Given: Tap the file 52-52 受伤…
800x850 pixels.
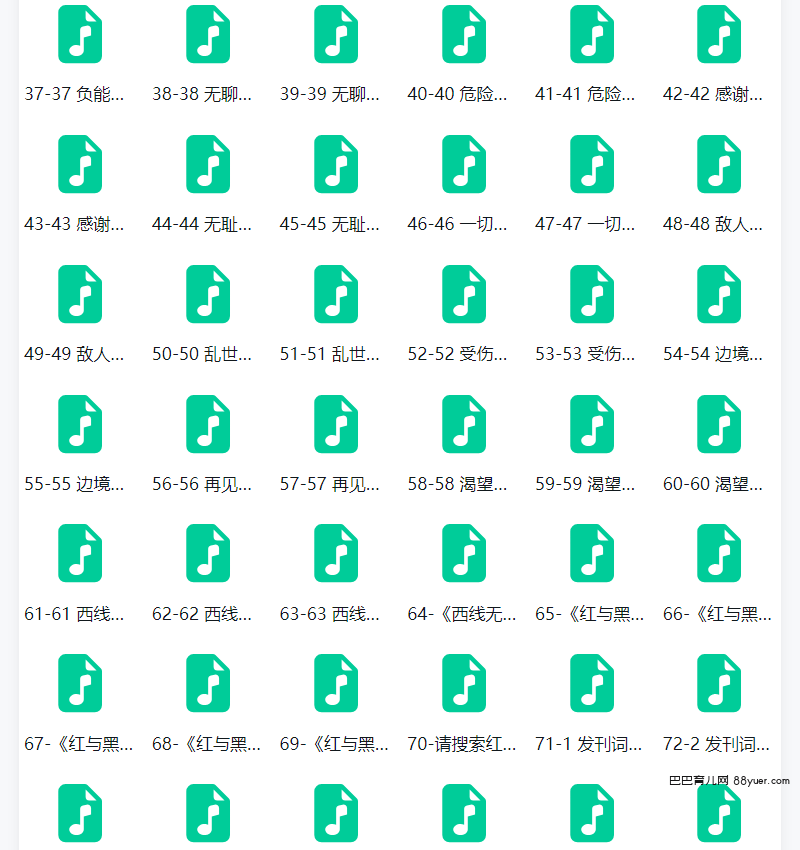Looking at the screenshot, I should 464,294.
